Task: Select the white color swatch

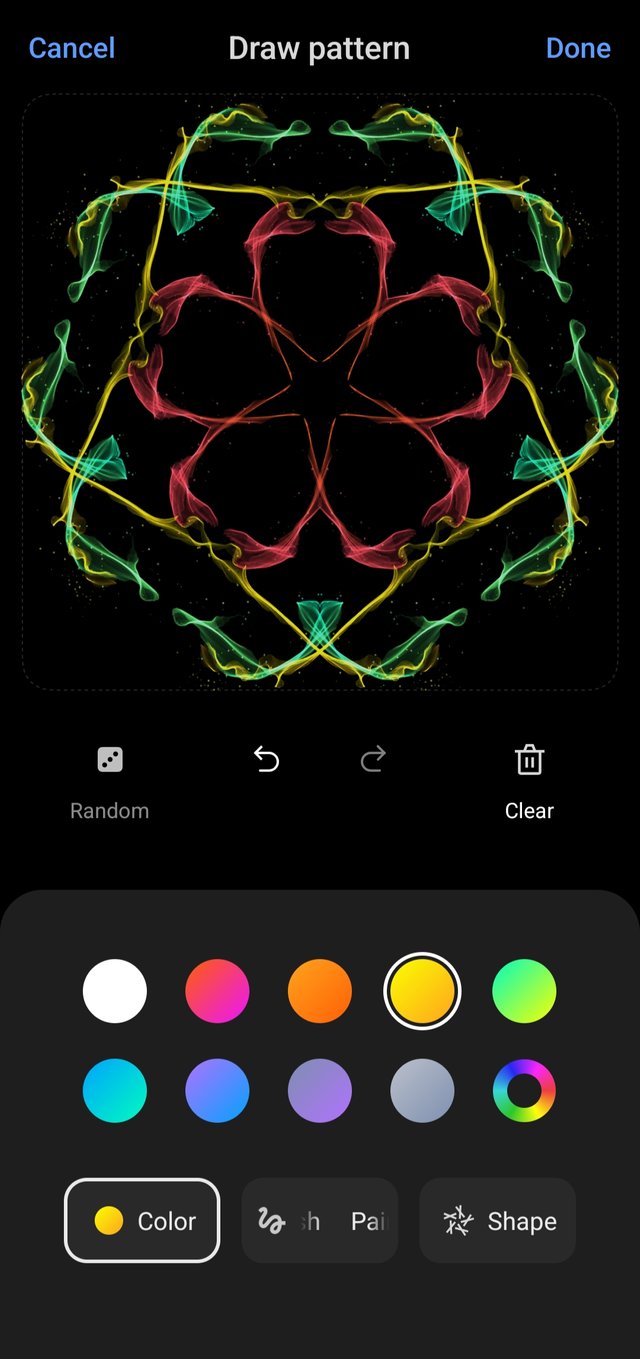Action: pos(115,991)
